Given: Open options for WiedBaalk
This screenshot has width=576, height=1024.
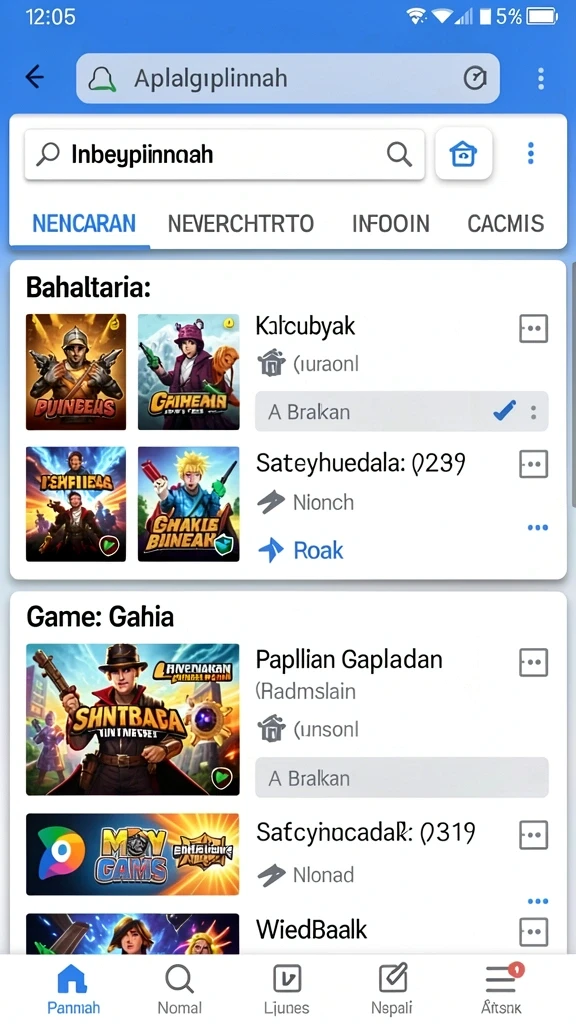Looking at the screenshot, I should [x=533, y=931].
